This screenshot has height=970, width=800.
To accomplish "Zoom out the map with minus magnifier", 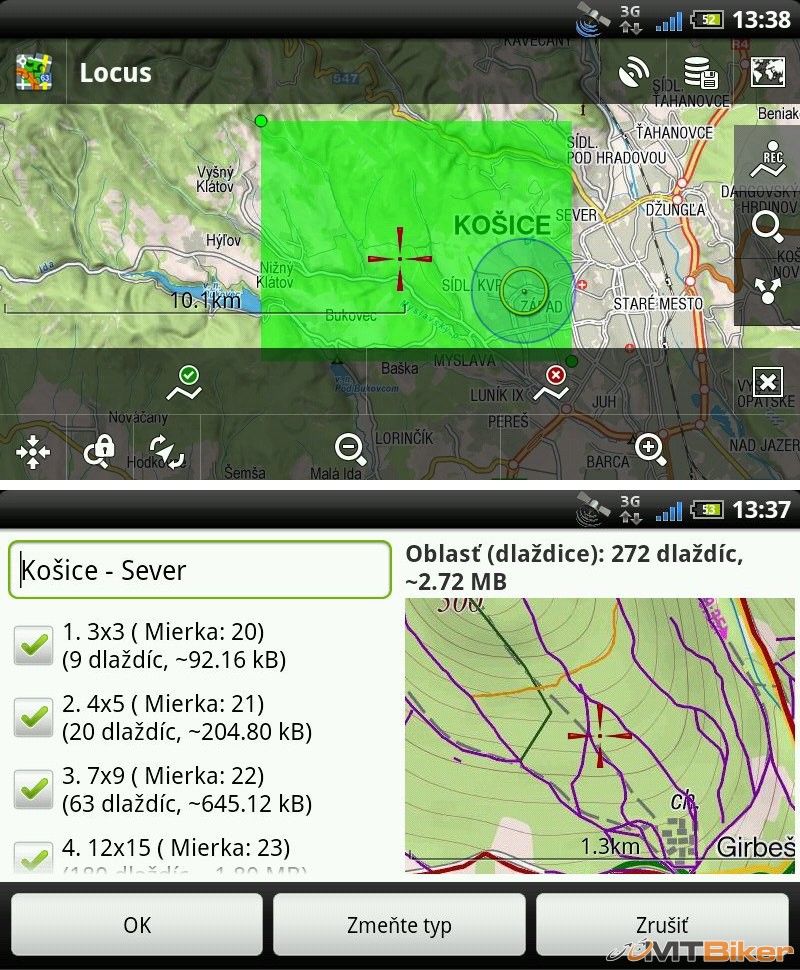I will tap(350, 449).
